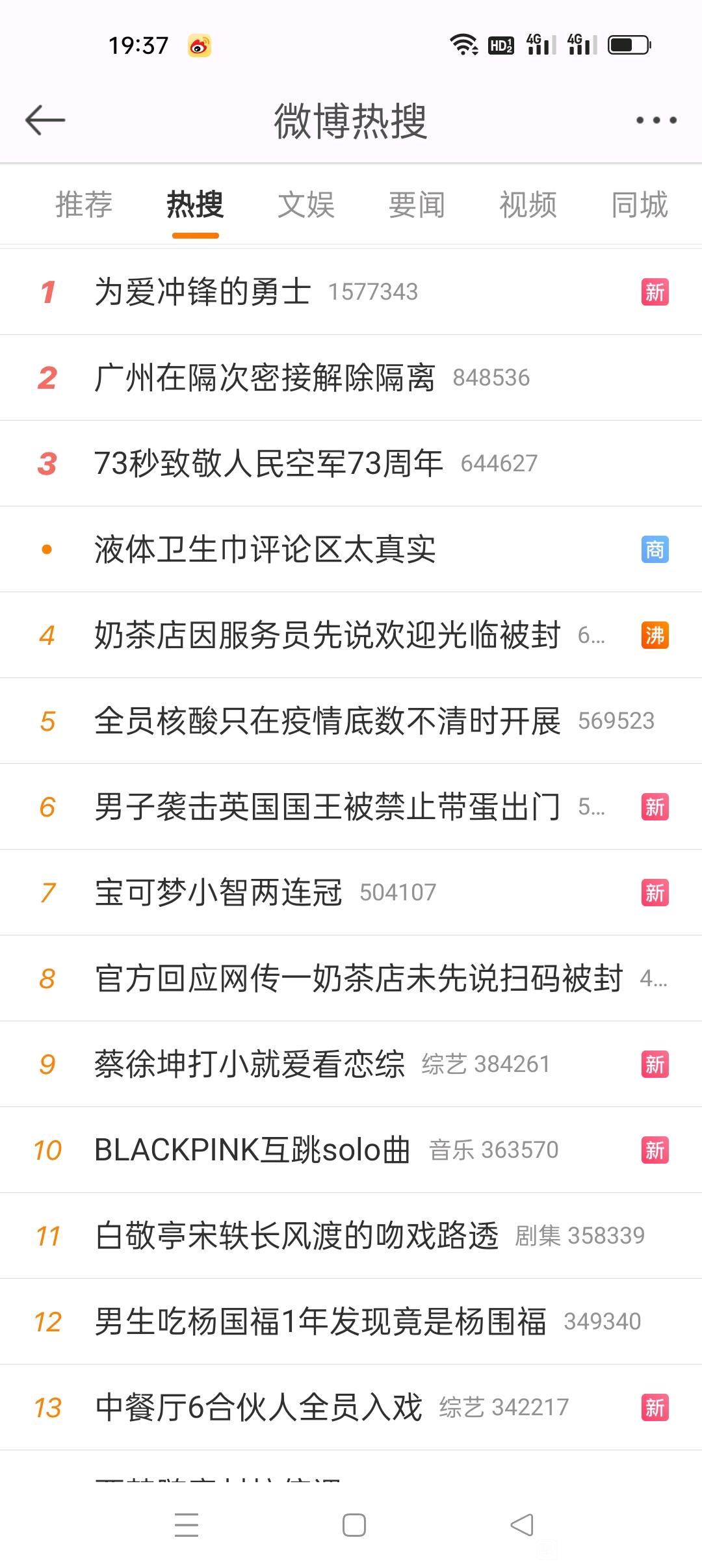
Task: Tap 男生吃杨国福1年发现竟是杨围福 entry
Action: tap(351, 1322)
